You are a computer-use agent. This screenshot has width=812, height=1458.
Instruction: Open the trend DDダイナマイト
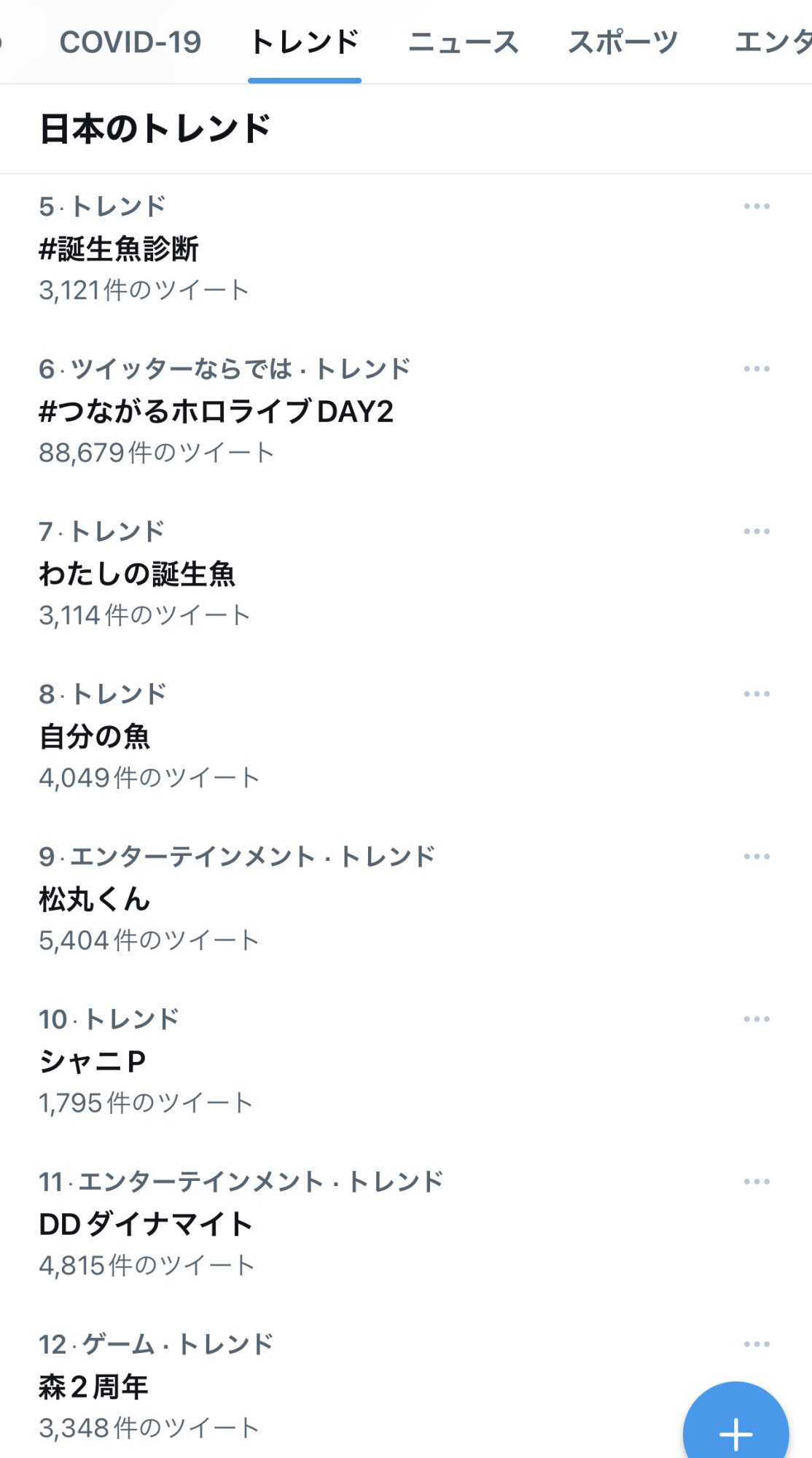[406, 1224]
